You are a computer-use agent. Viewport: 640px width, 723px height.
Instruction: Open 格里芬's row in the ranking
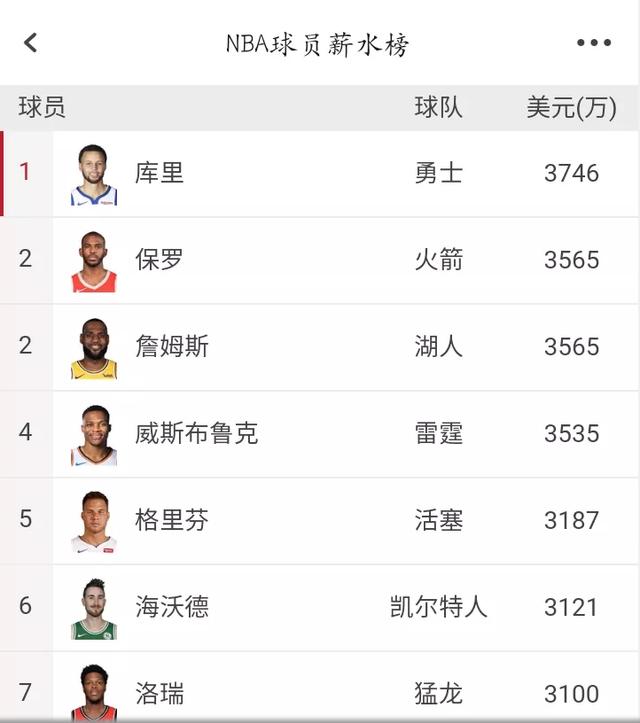[320, 520]
